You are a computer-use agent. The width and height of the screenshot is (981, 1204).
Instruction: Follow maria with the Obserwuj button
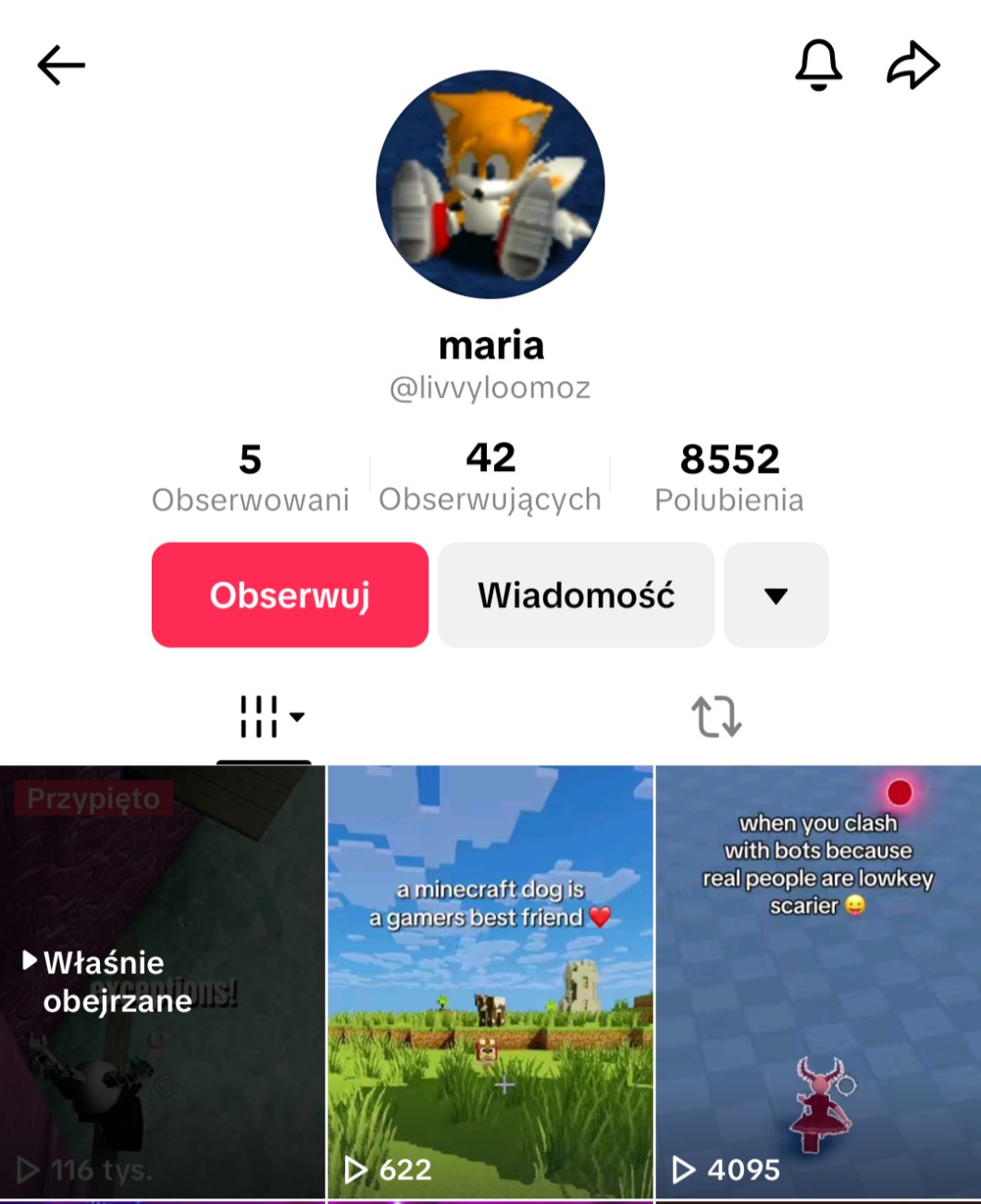tap(290, 595)
